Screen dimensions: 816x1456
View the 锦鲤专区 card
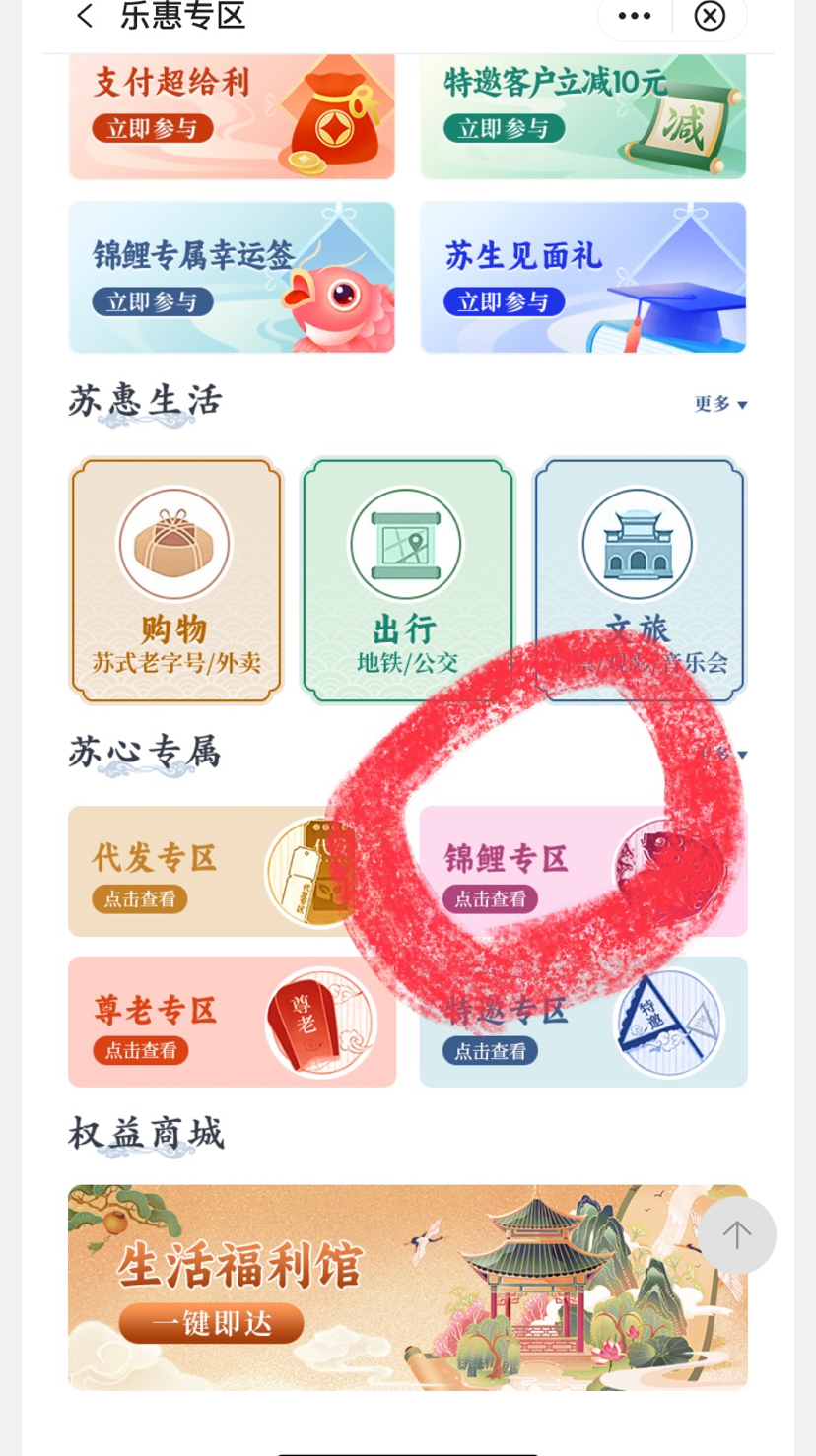pos(583,871)
